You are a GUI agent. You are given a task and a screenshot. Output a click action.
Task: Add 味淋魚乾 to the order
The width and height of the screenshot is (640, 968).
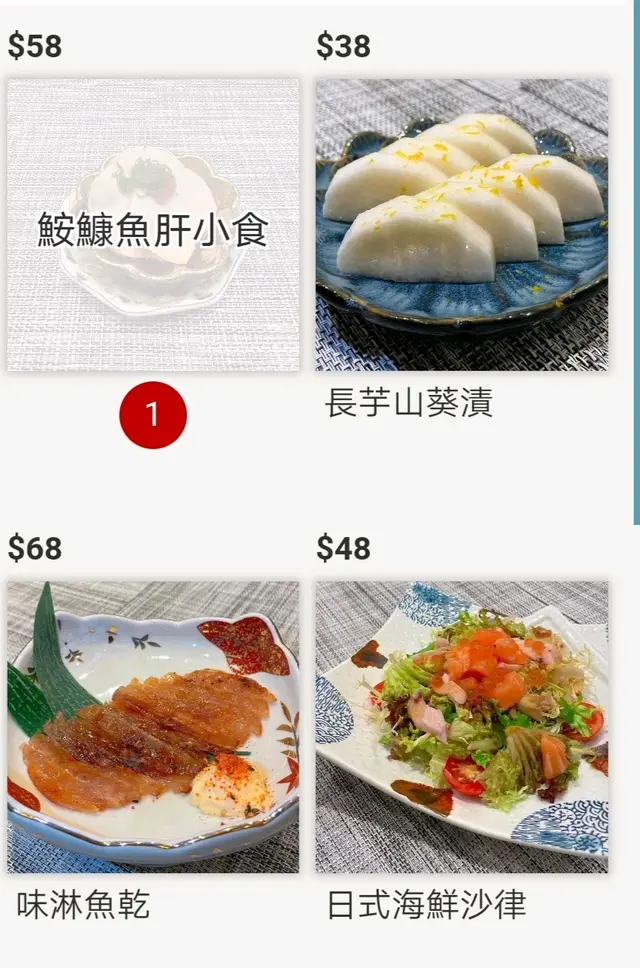click(x=153, y=727)
